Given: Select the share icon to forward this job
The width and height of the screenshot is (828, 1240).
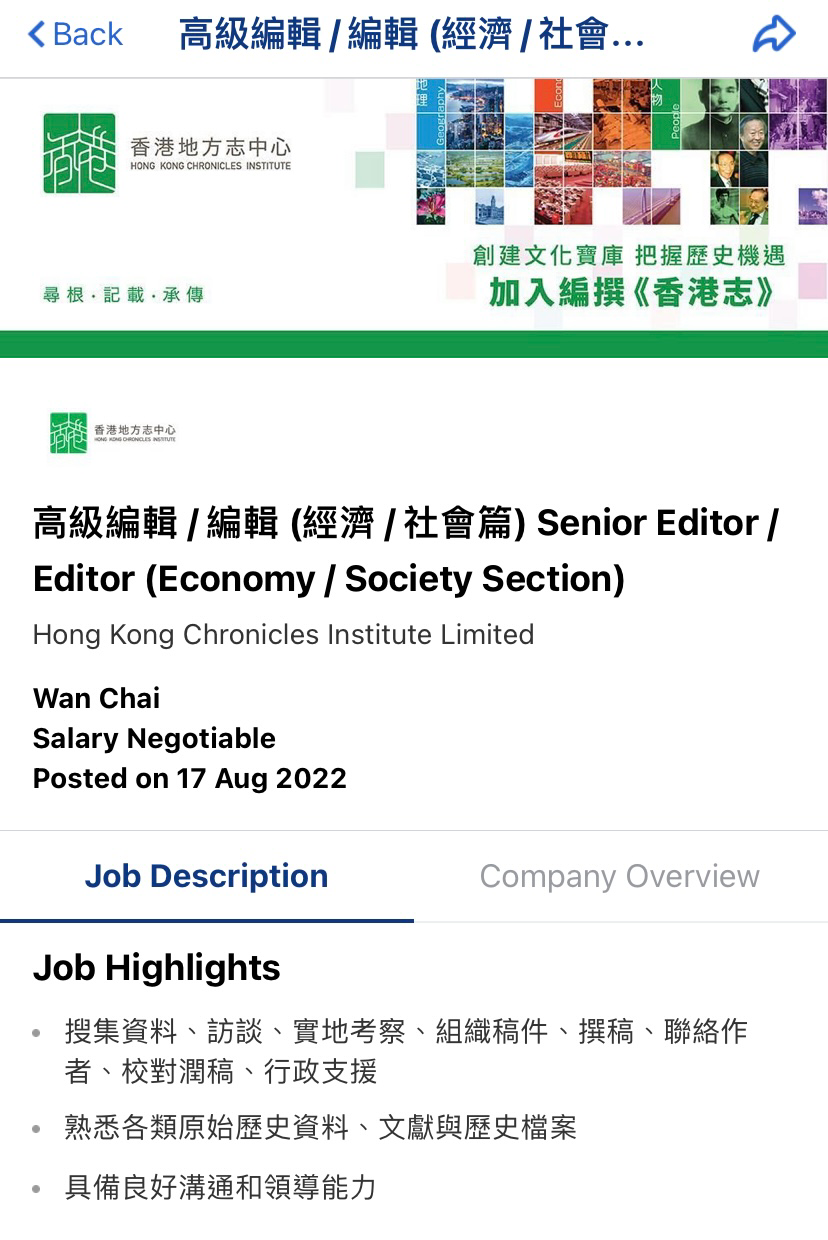Looking at the screenshot, I should tap(774, 33).
